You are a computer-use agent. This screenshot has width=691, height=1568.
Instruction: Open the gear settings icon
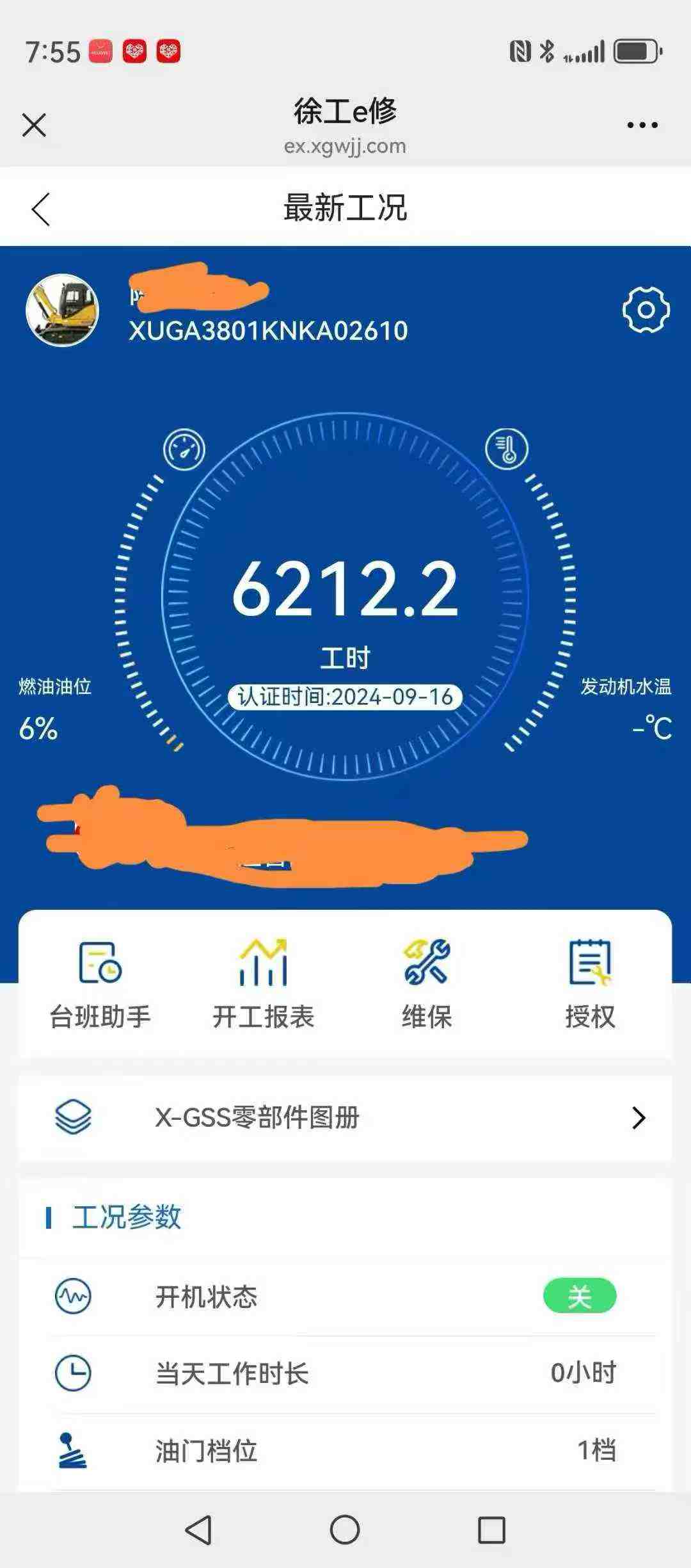click(646, 310)
